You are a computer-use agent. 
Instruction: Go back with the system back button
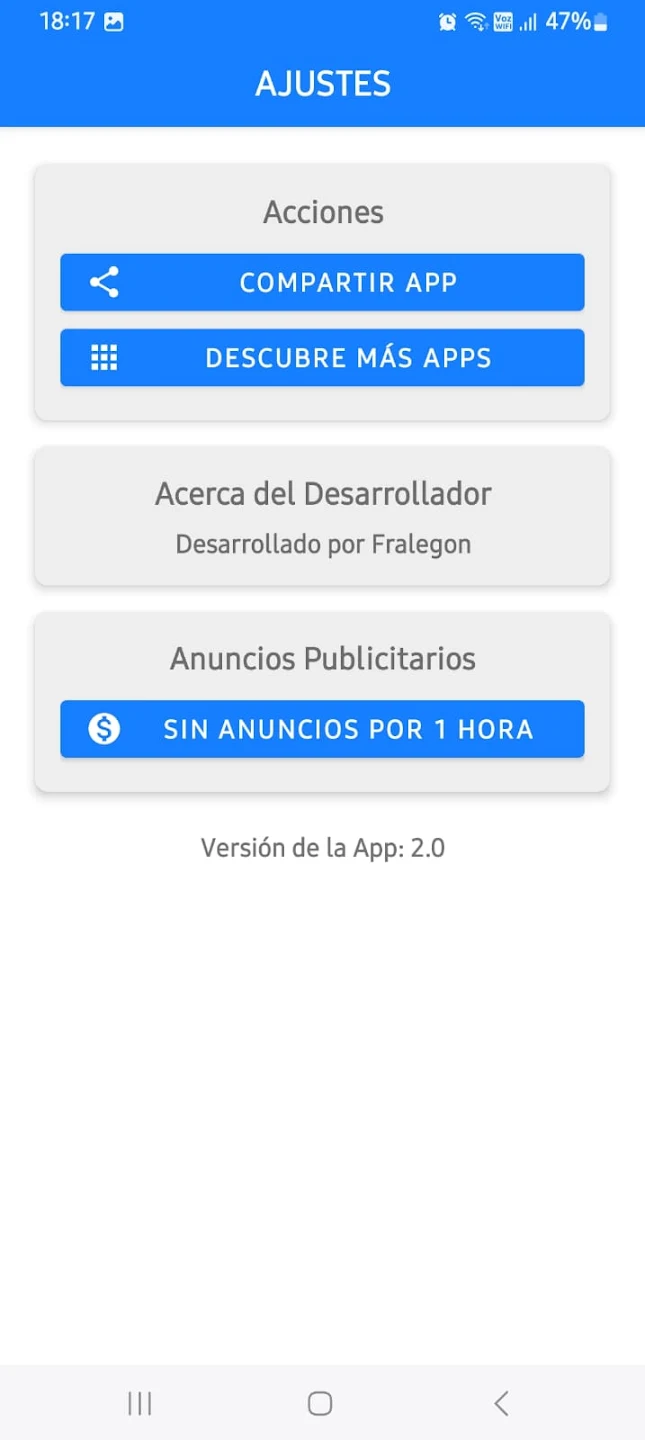click(501, 1403)
